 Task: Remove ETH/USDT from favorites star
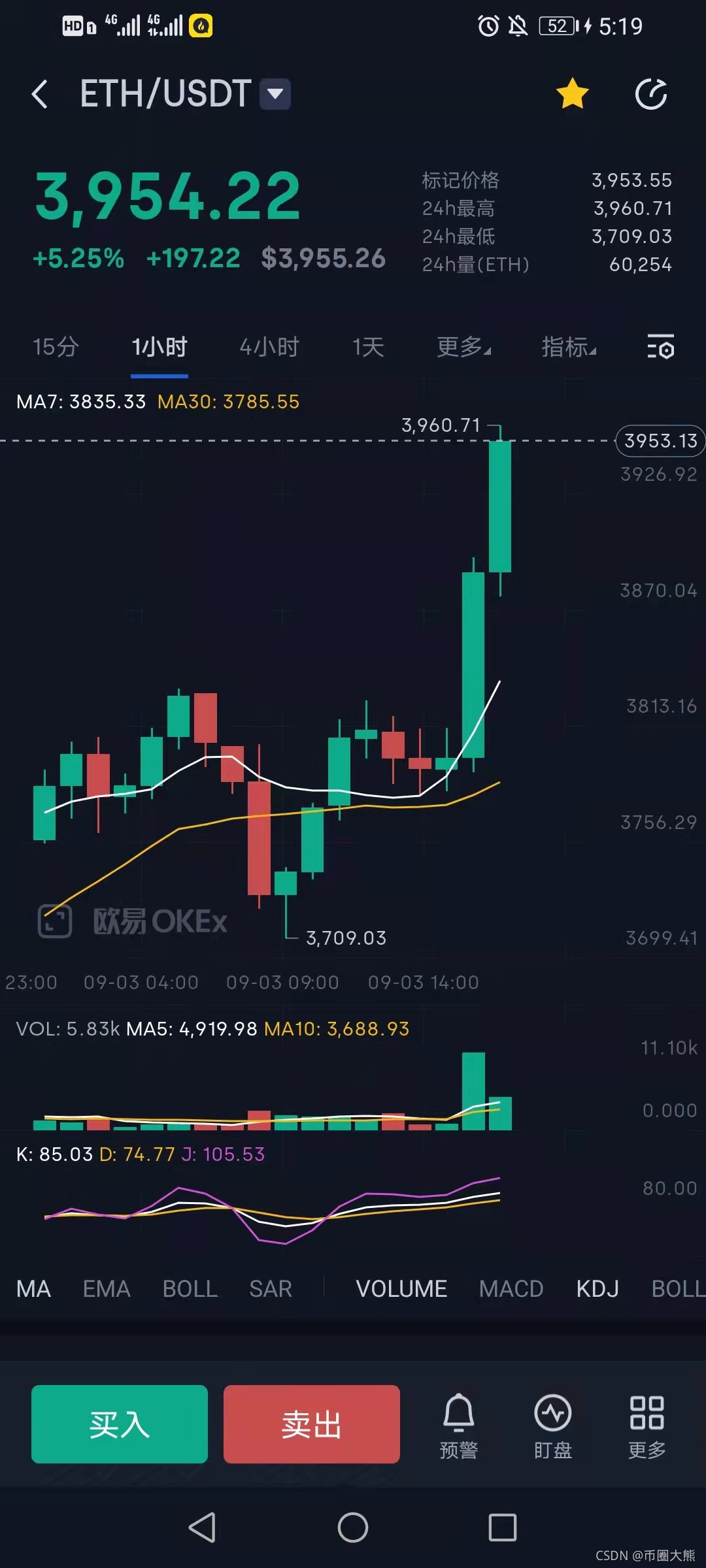click(x=572, y=93)
